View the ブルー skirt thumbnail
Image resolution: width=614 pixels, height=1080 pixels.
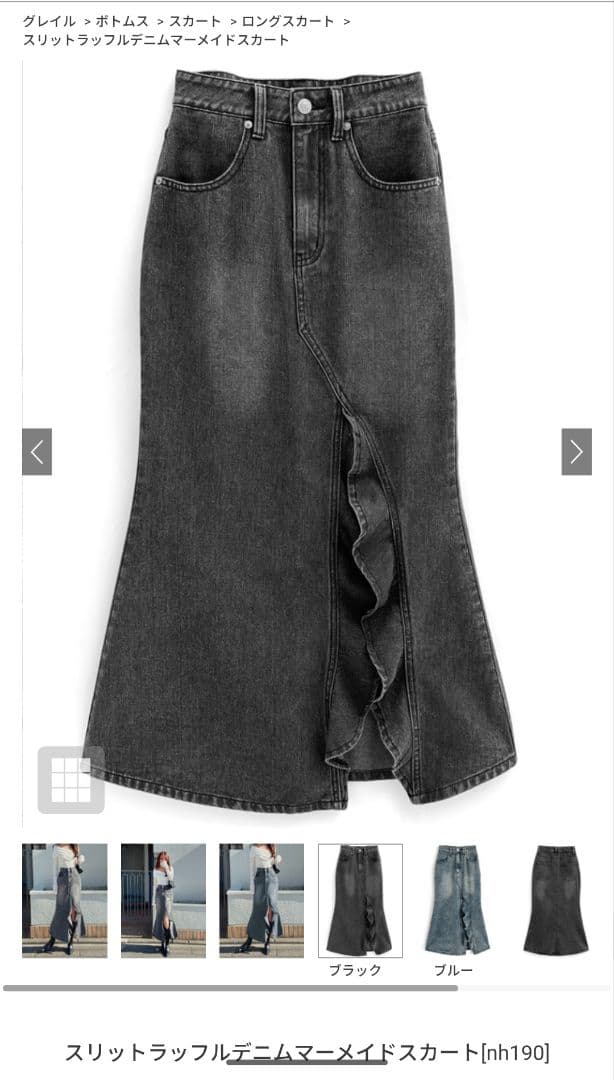pos(458,900)
